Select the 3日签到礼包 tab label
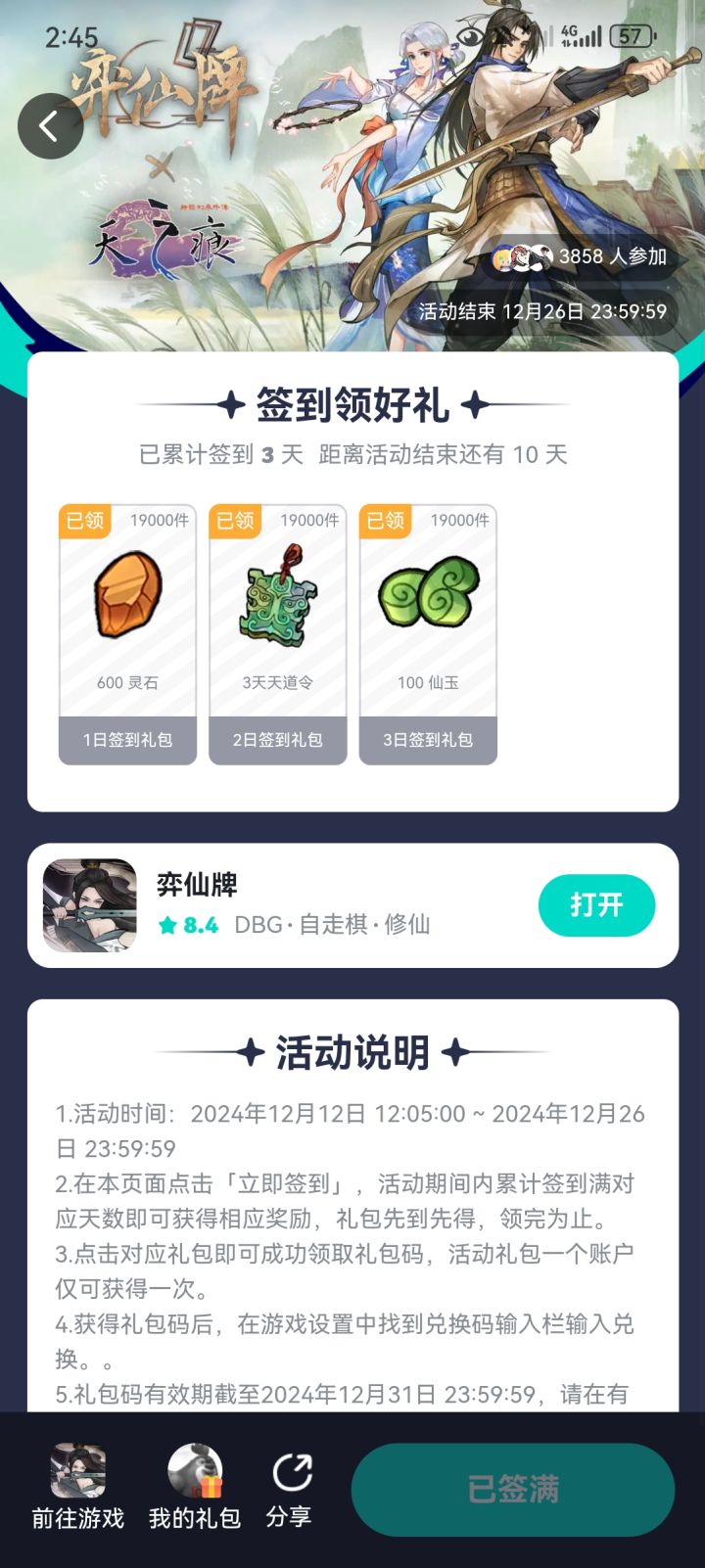This screenshot has width=705, height=1568. tap(428, 739)
